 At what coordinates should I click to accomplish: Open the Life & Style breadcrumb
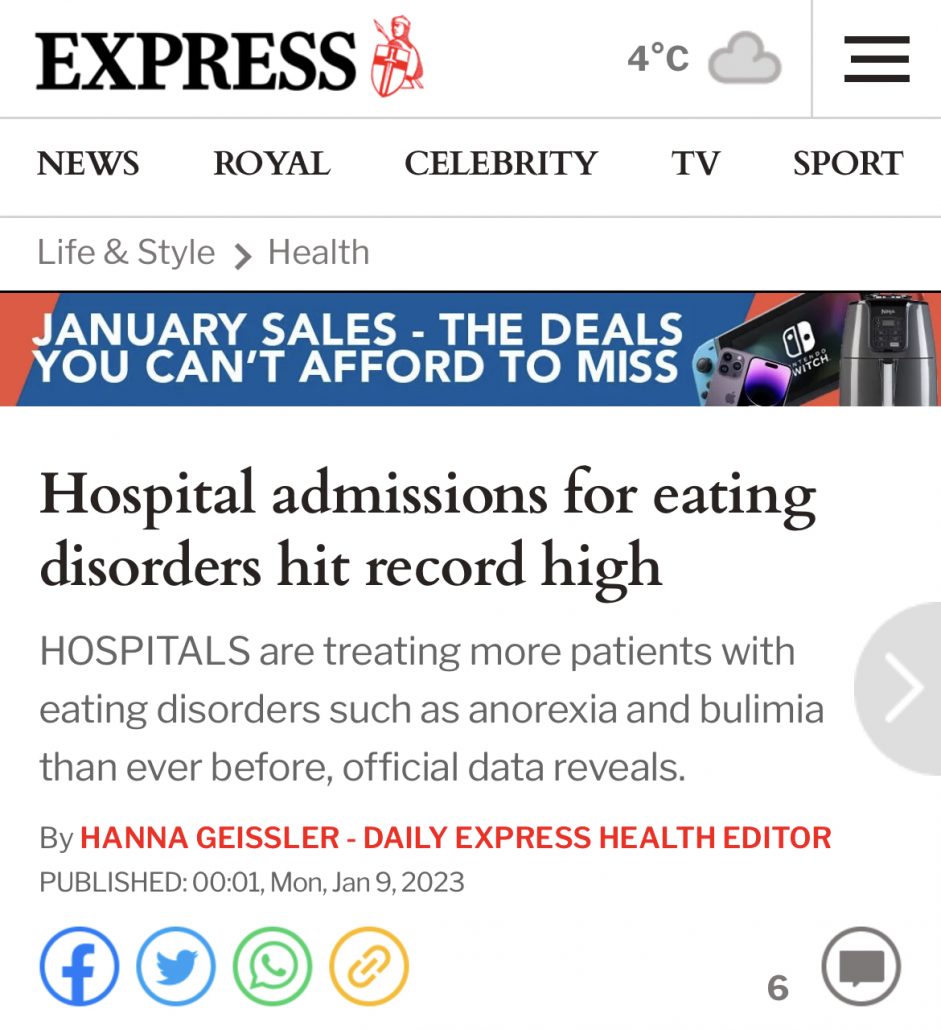[x=126, y=252]
